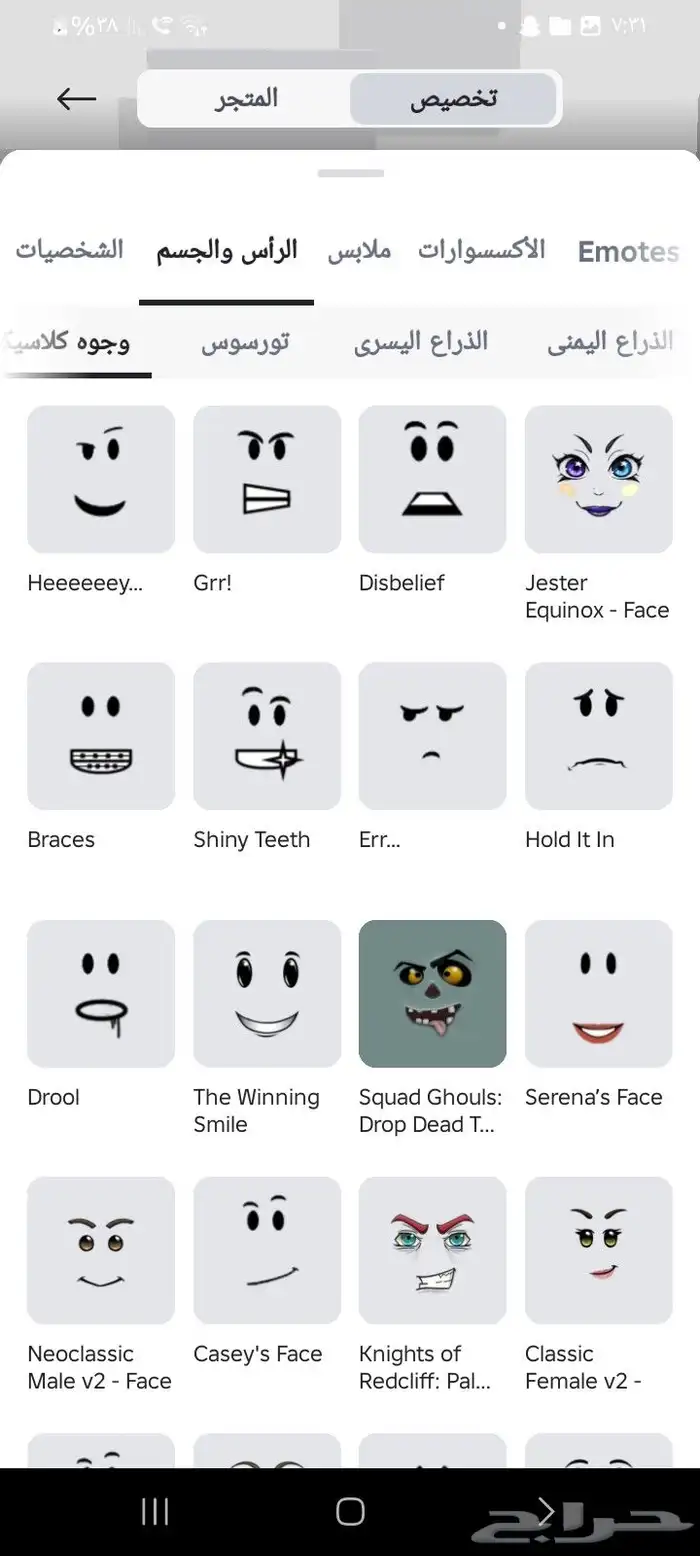Screen dimensions: 700x1556
Task: Open the ملابس category tab
Action: 359,250
